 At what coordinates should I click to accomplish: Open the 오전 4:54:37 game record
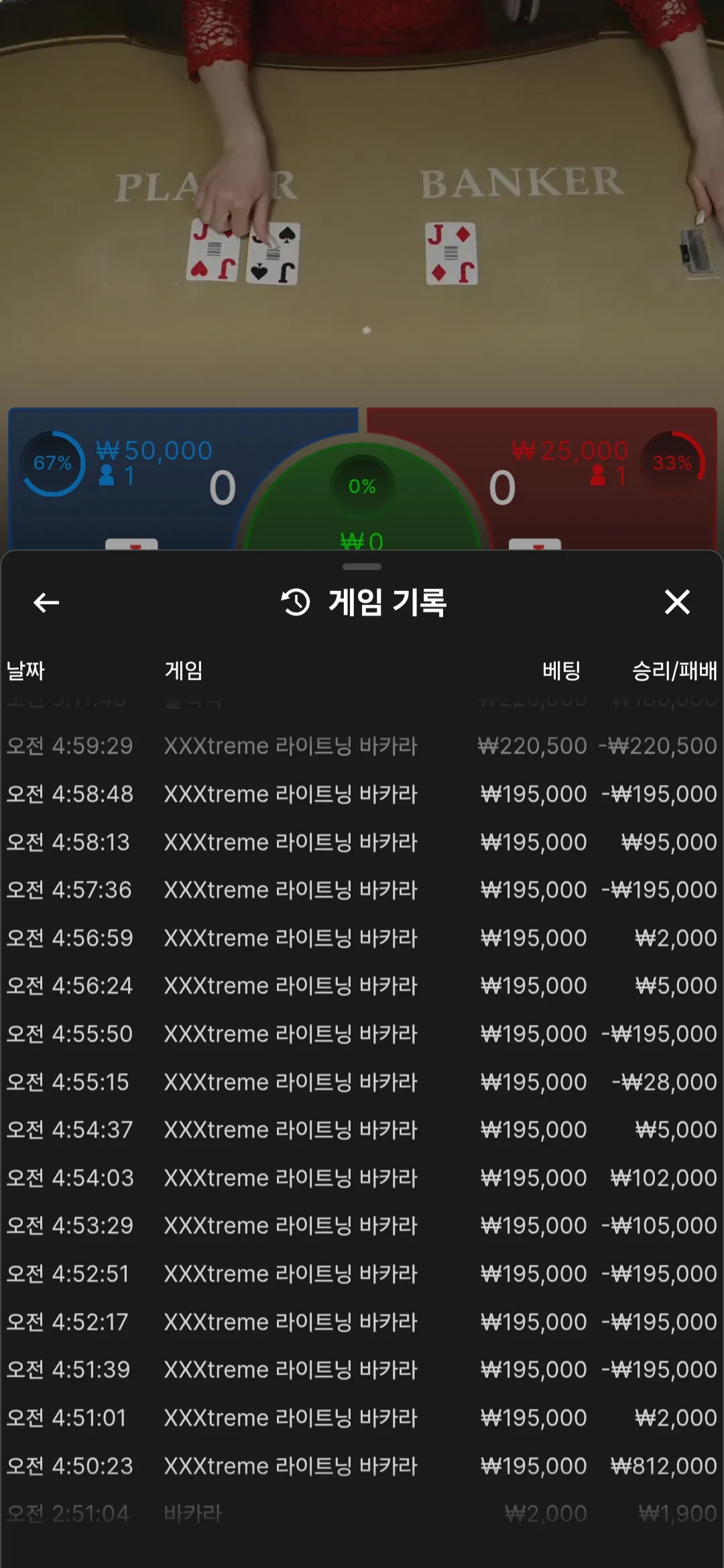362,1130
